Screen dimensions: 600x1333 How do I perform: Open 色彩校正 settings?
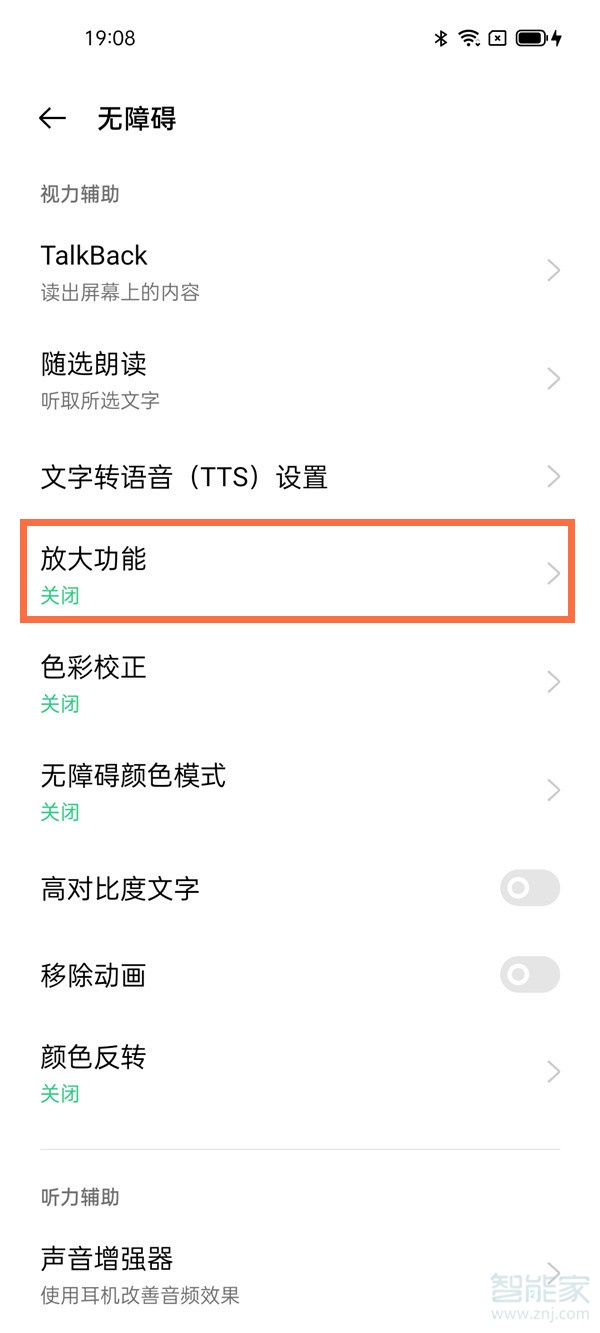coord(298,682)
